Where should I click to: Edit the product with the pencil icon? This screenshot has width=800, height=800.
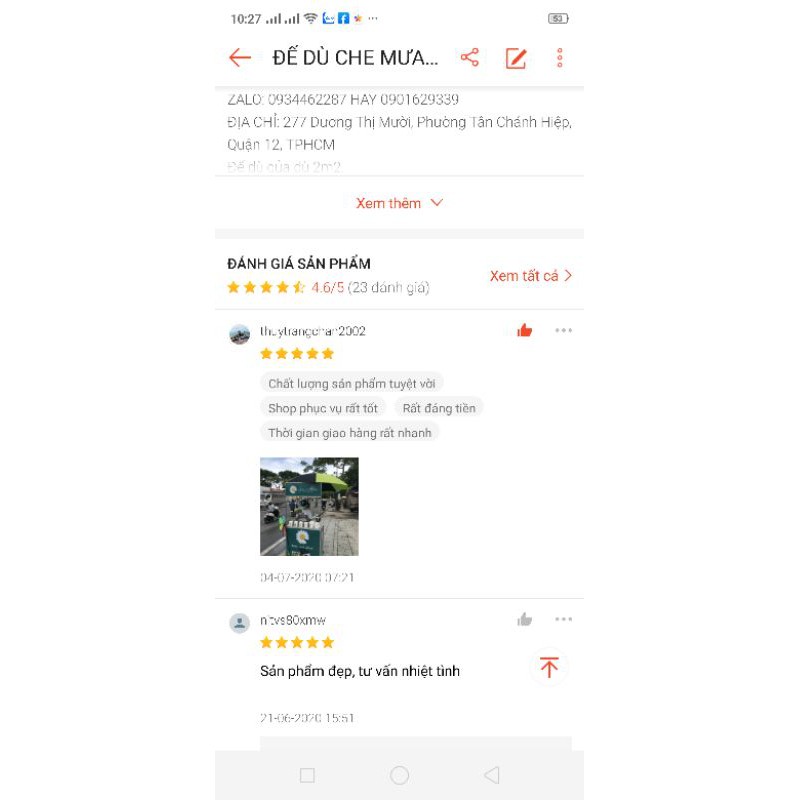(516, 58)
